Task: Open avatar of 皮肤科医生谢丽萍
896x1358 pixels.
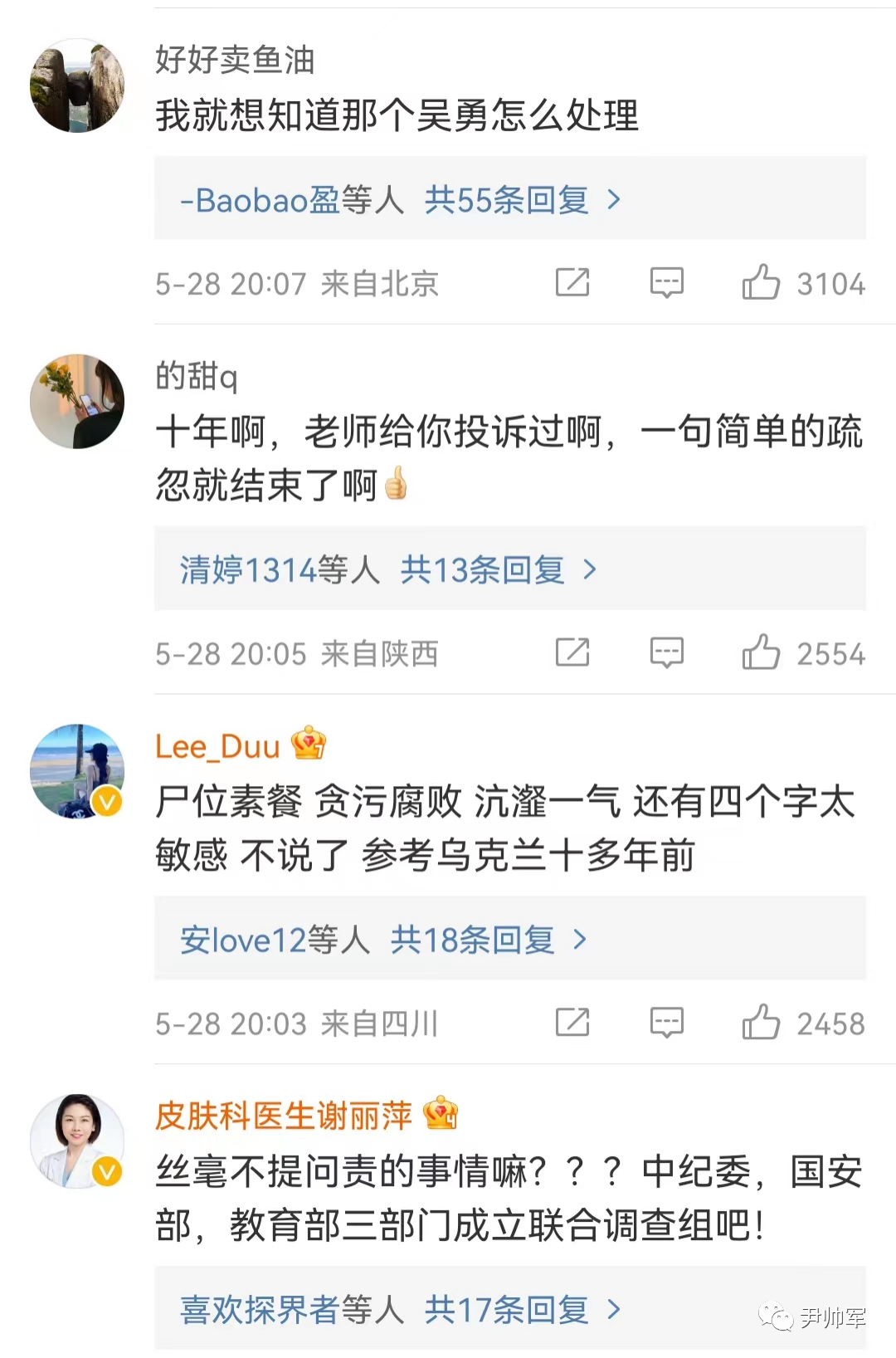Action: 77,1141
